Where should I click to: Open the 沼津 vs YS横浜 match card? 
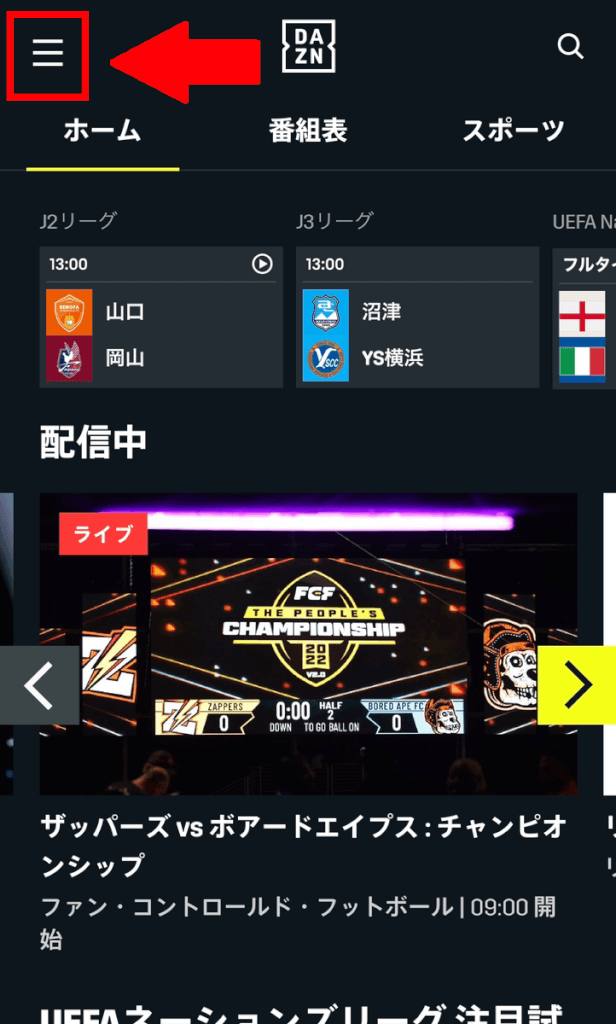(x=417, y=317)
